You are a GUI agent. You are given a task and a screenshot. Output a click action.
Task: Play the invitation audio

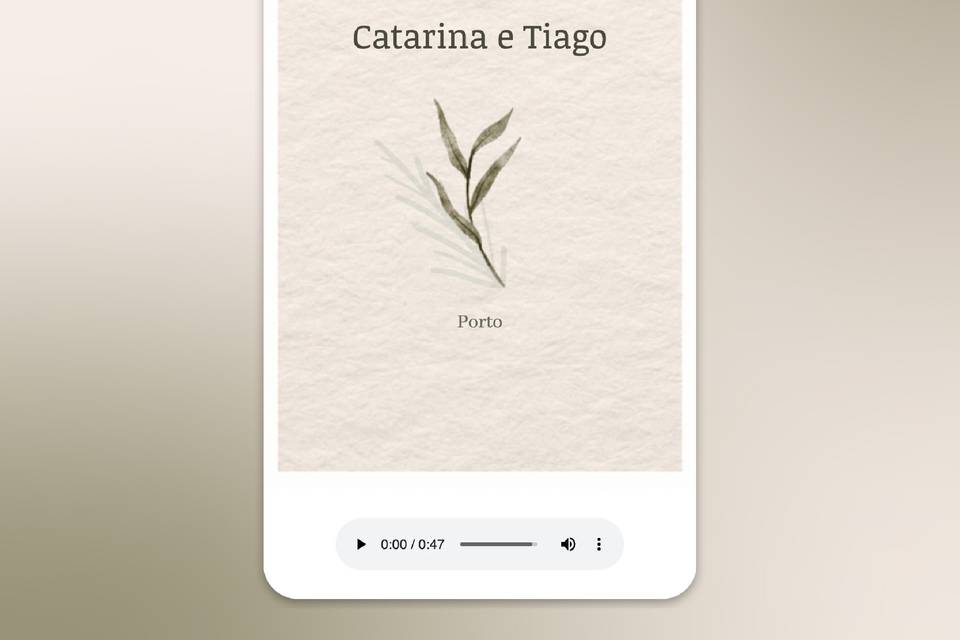tap(361, 545)
